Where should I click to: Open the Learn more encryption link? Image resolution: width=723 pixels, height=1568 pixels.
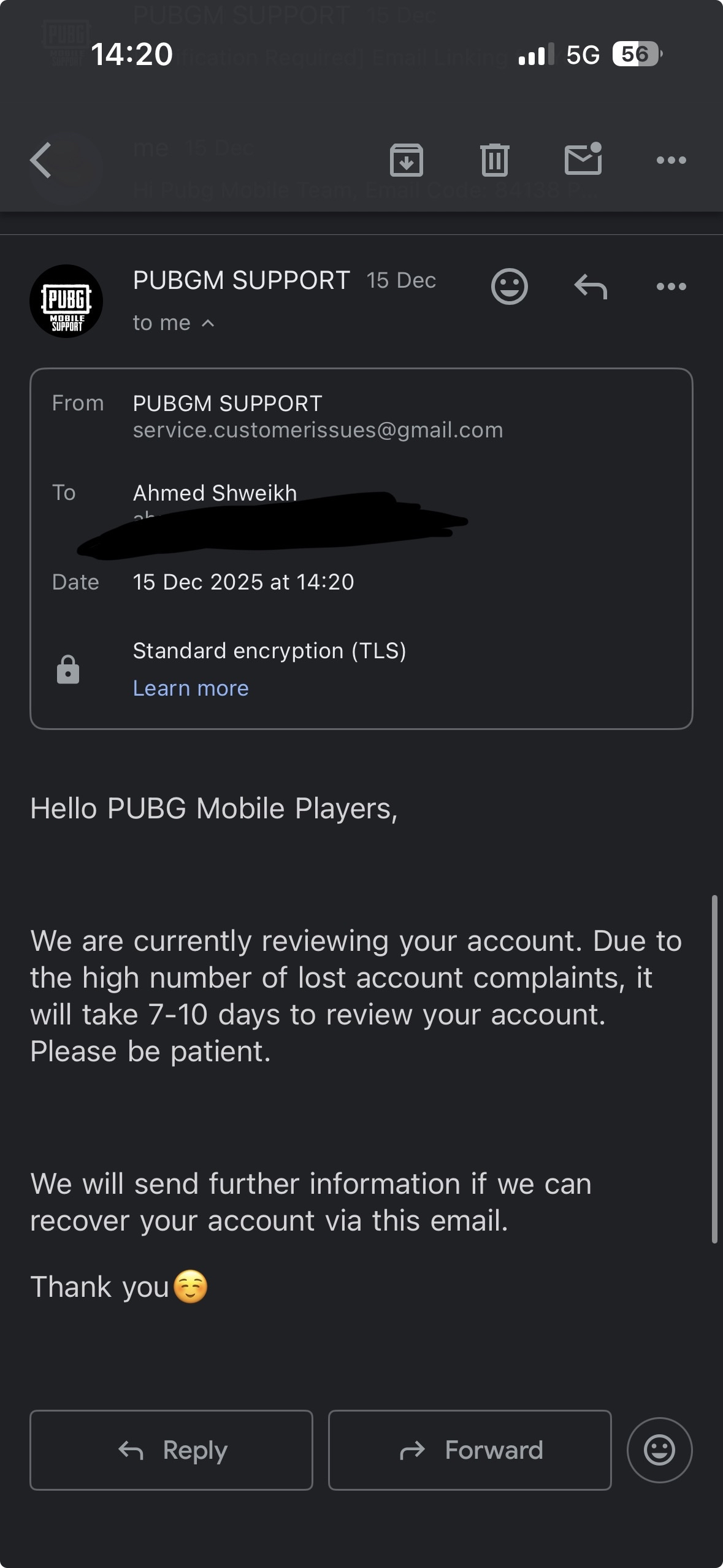(x=191, y=688)
